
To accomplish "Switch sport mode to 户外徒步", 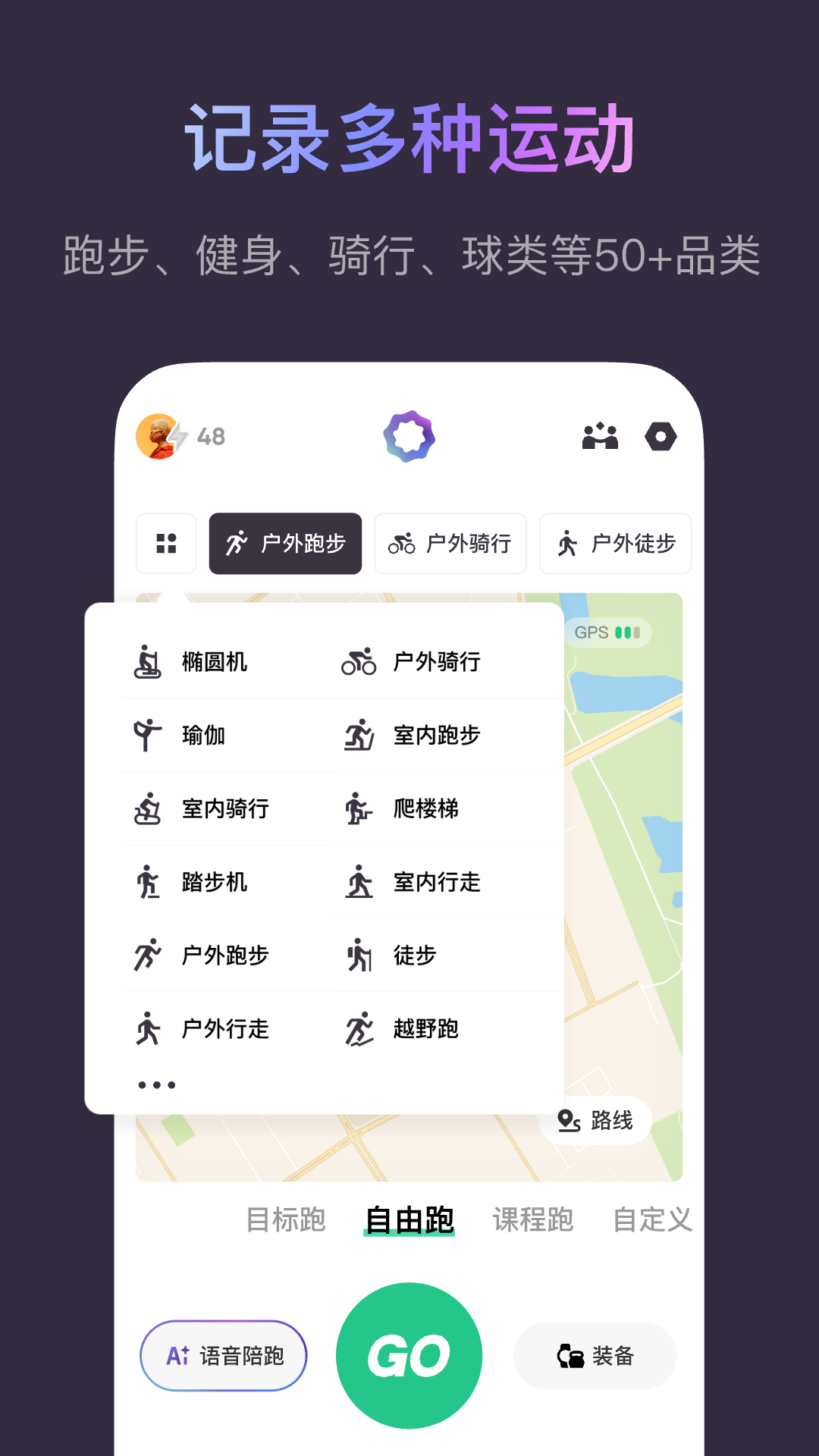I will [615, 544].
